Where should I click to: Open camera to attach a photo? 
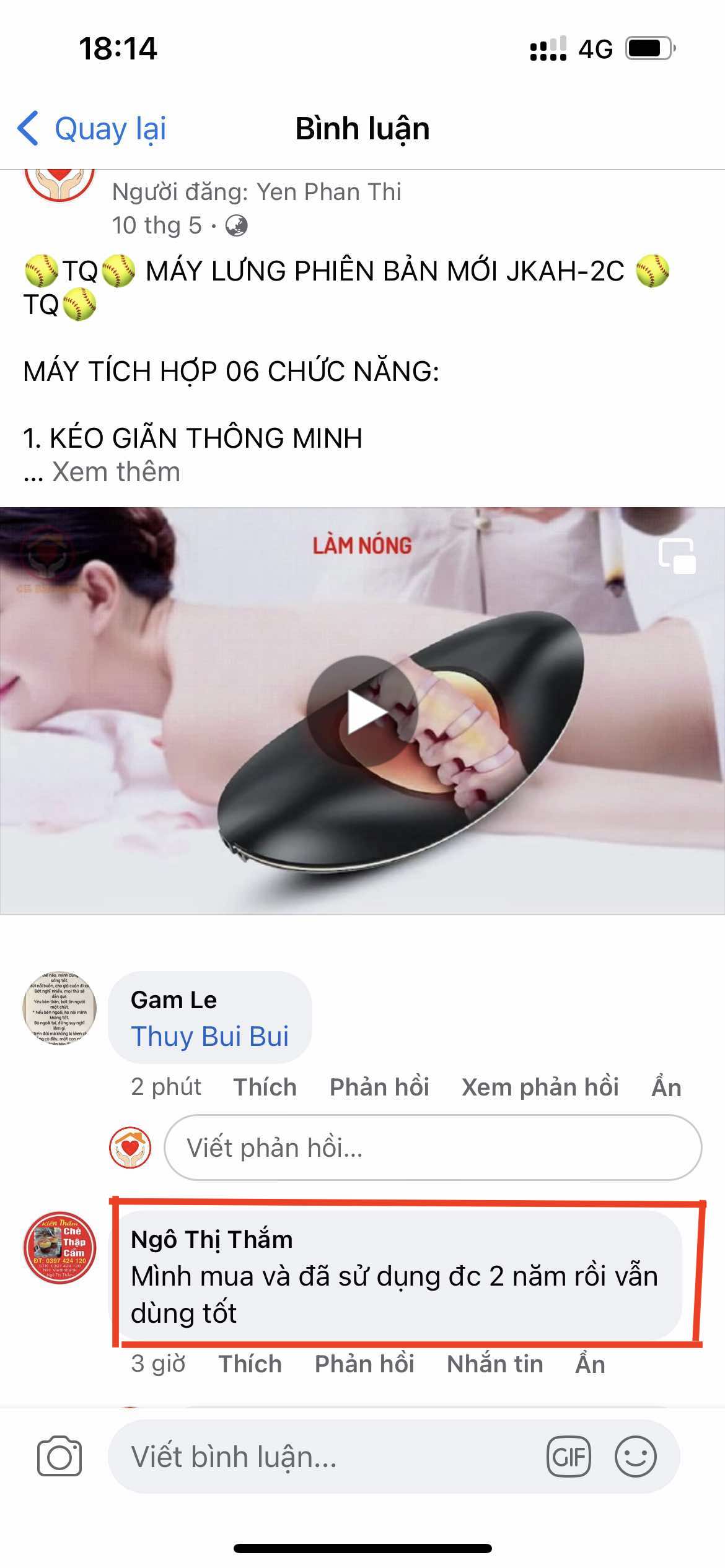click(x=59, y=1456)
